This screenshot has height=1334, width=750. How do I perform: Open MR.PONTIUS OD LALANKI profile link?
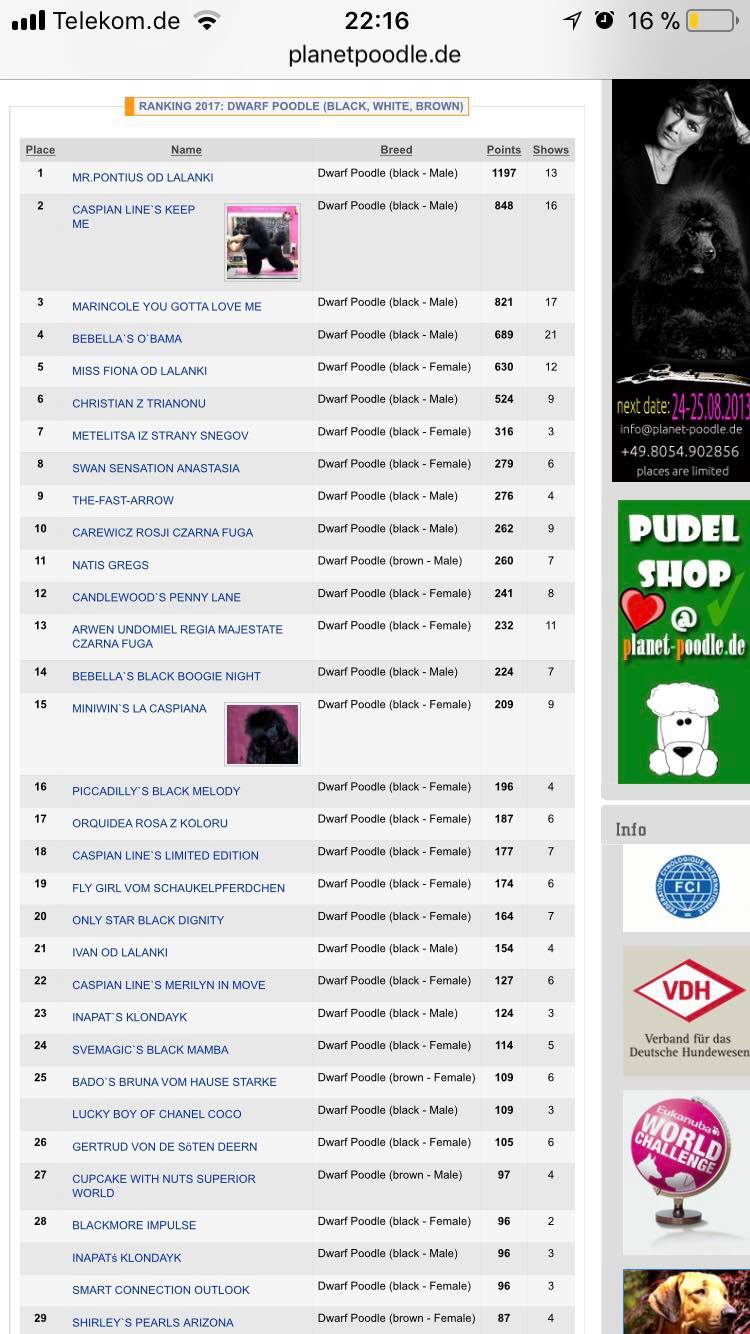(x=142, y=178)
